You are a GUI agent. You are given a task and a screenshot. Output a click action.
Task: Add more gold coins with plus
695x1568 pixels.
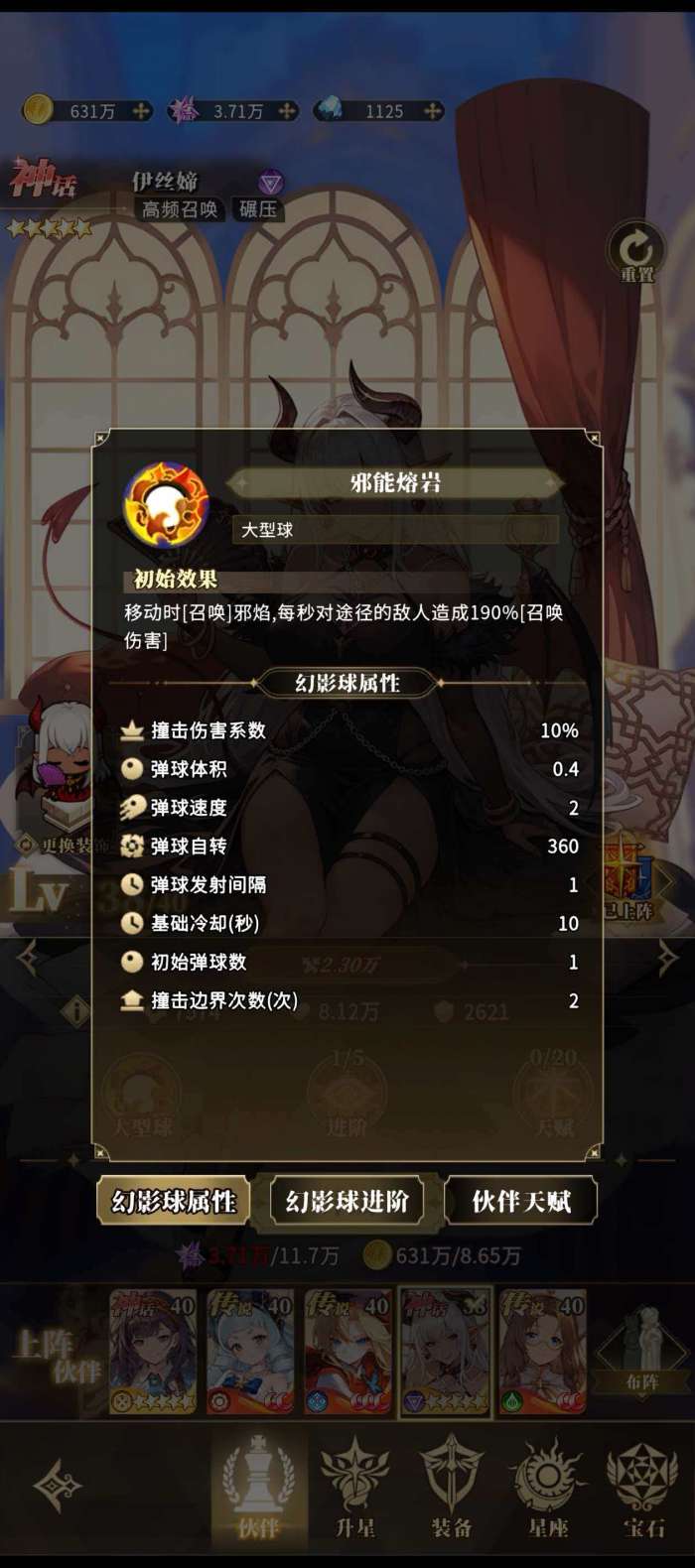(142, 111)
